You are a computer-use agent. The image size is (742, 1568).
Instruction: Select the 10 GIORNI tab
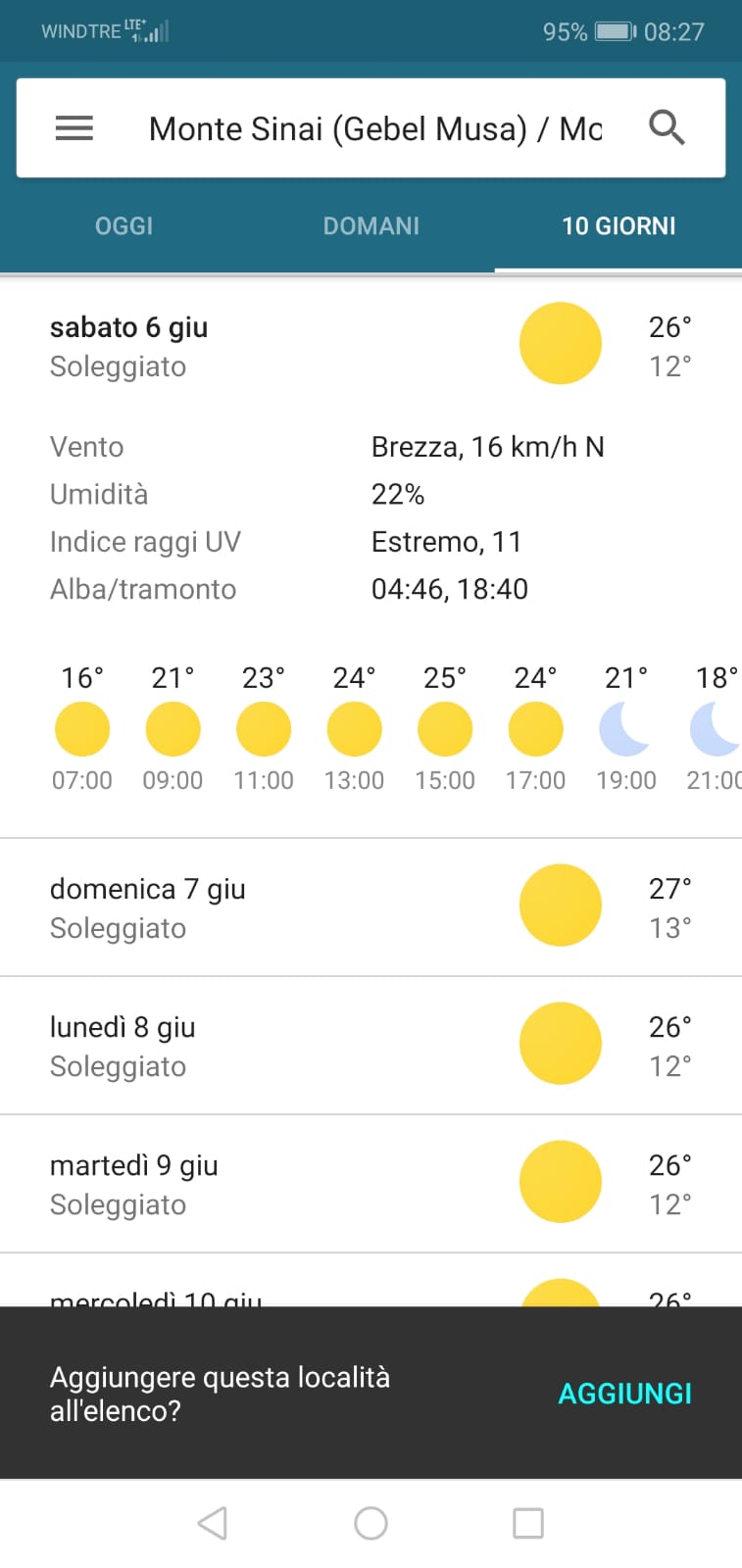pyautogui.click(x=618, y=225)
